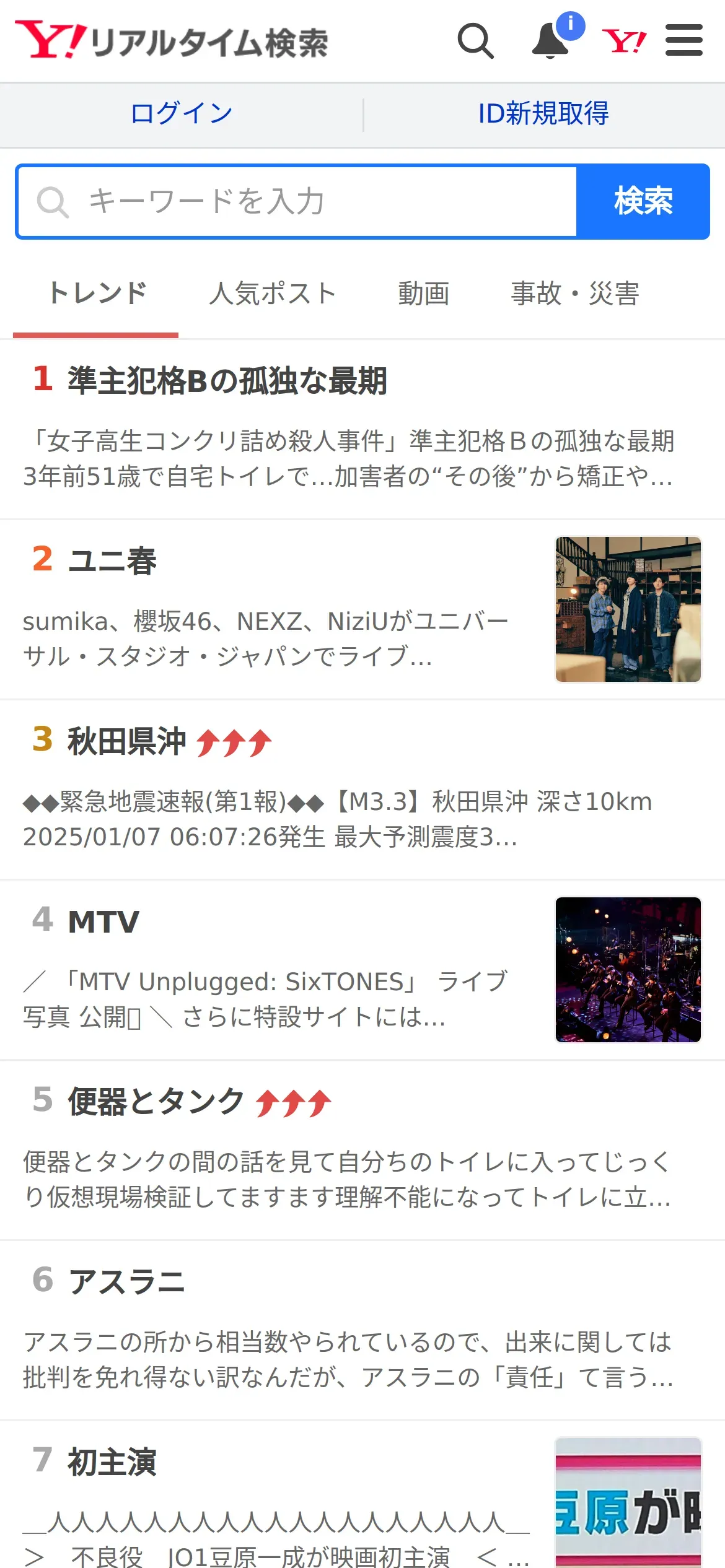Open the hamburger menu
Screen dimensions: 725x1568
tap(684, 41)
